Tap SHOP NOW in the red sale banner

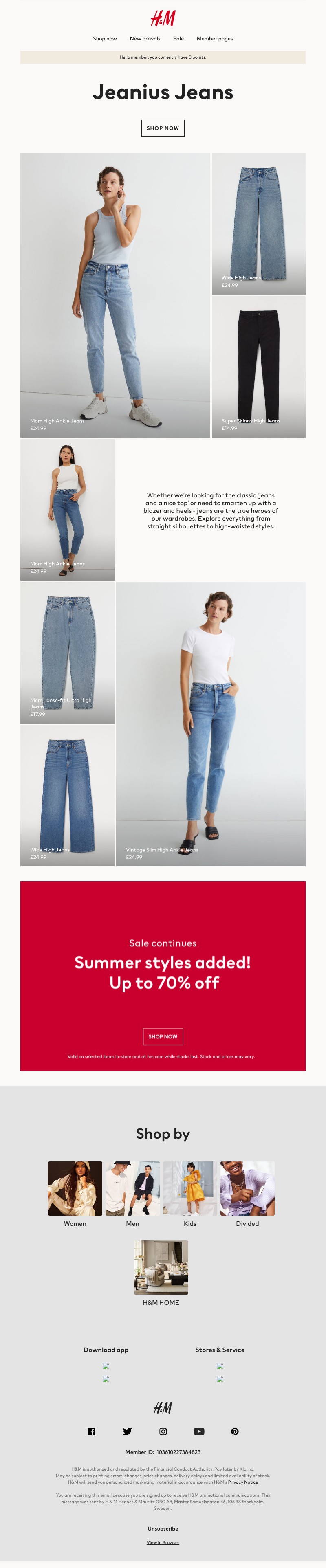(x=163, y=1037)
